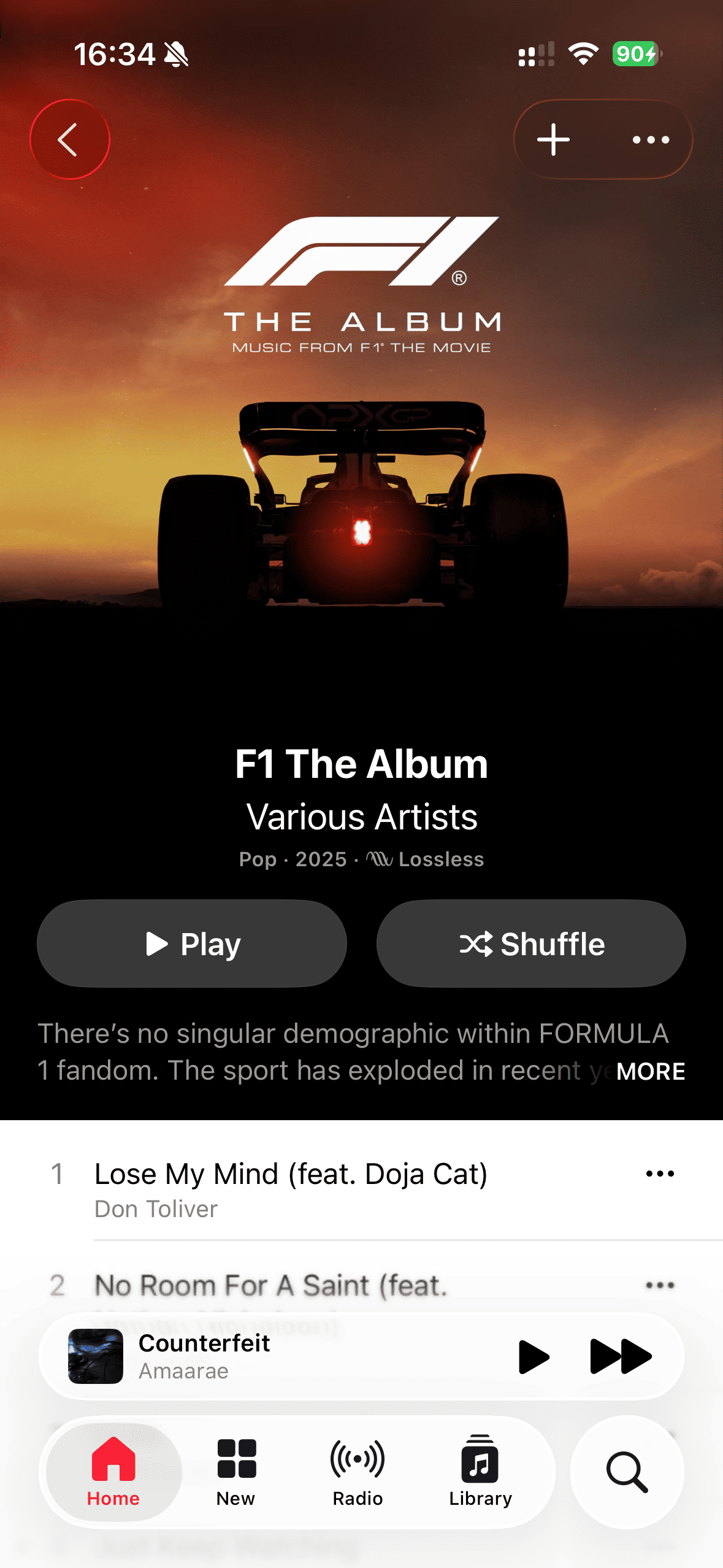The height and width of the screenshot is (1568, 723).
Task: Shuffle the album tracks
Action: 531,943
